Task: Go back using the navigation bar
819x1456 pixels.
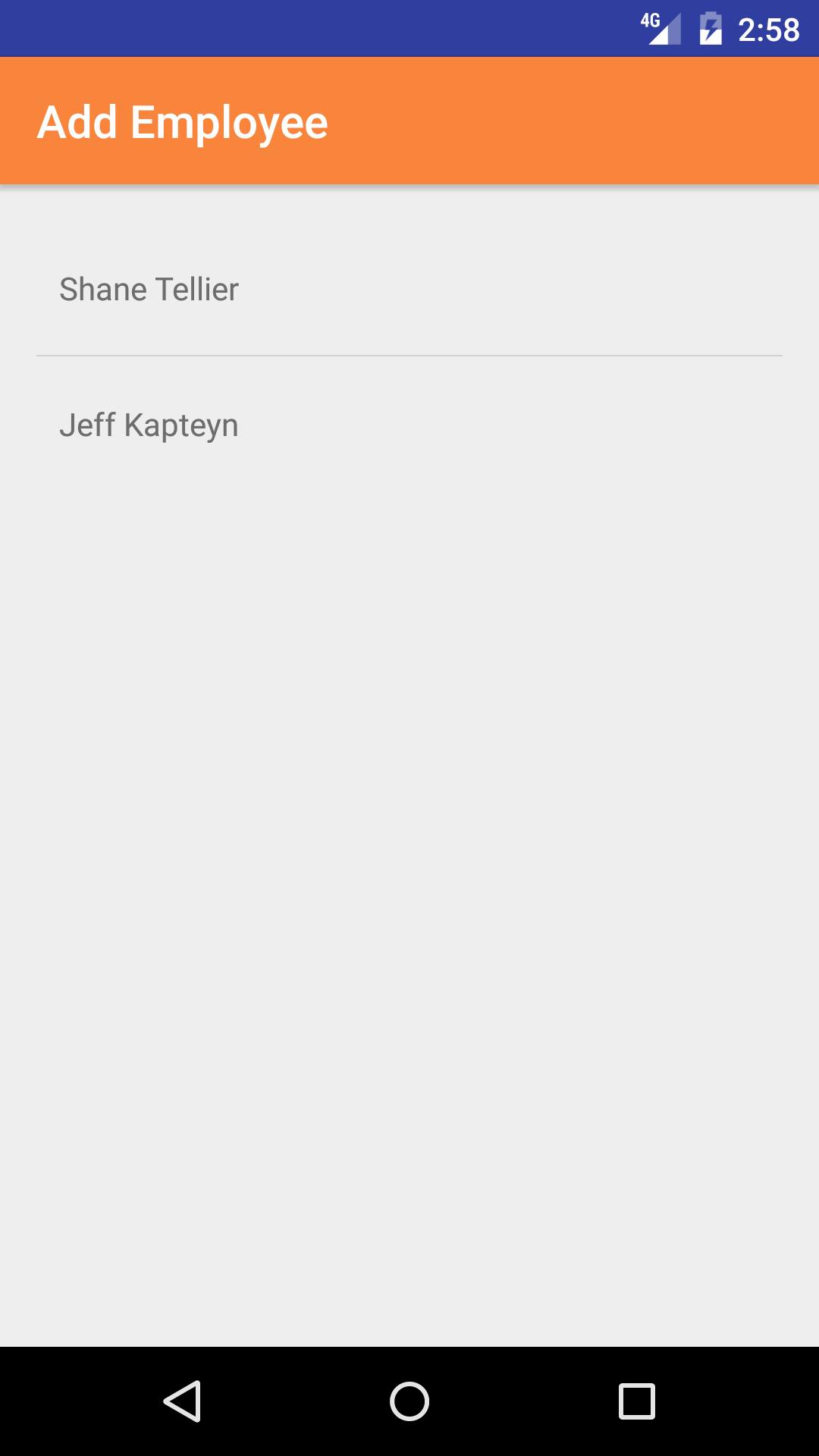Action: coord(182,1401)
